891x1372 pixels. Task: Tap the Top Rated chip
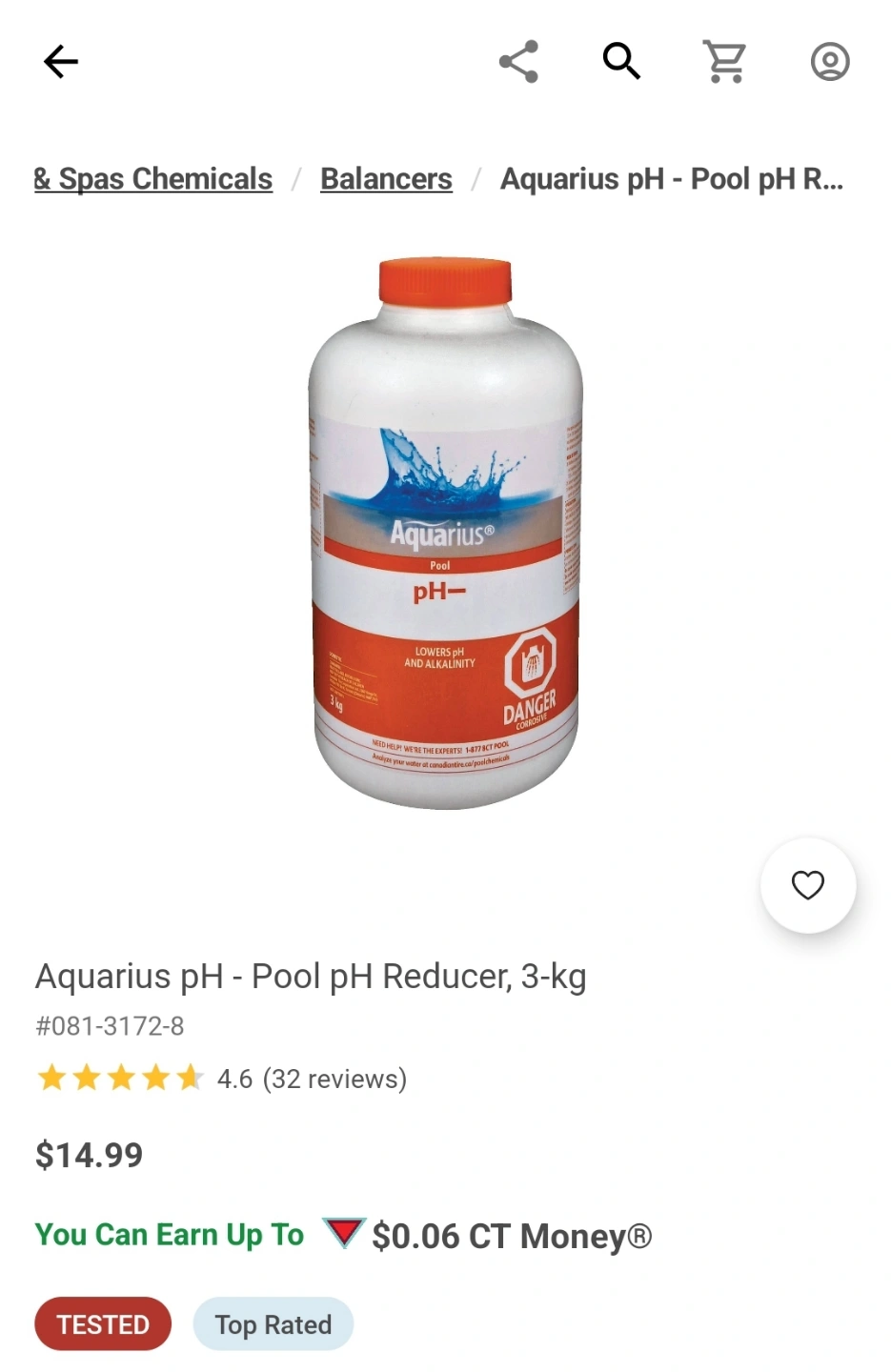click(x=273, y=1323)
